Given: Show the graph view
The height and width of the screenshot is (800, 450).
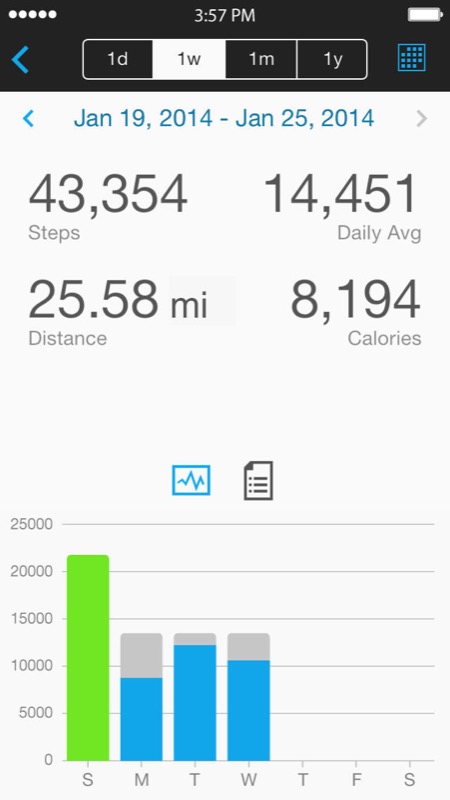Looking at the screenshot, I should [191, 480].
